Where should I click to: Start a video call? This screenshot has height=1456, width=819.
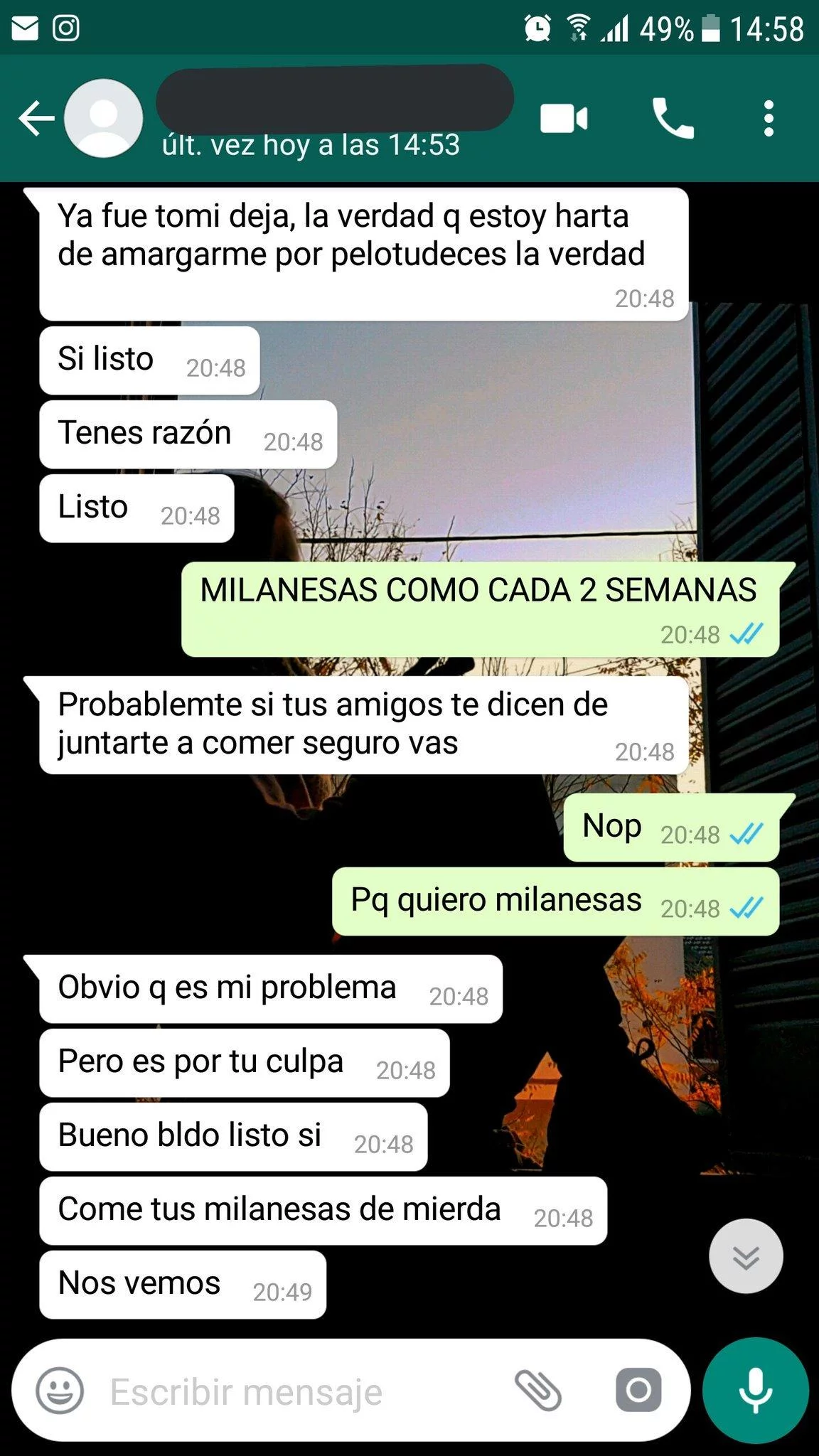pyautogui.click(x=563, y=118)
